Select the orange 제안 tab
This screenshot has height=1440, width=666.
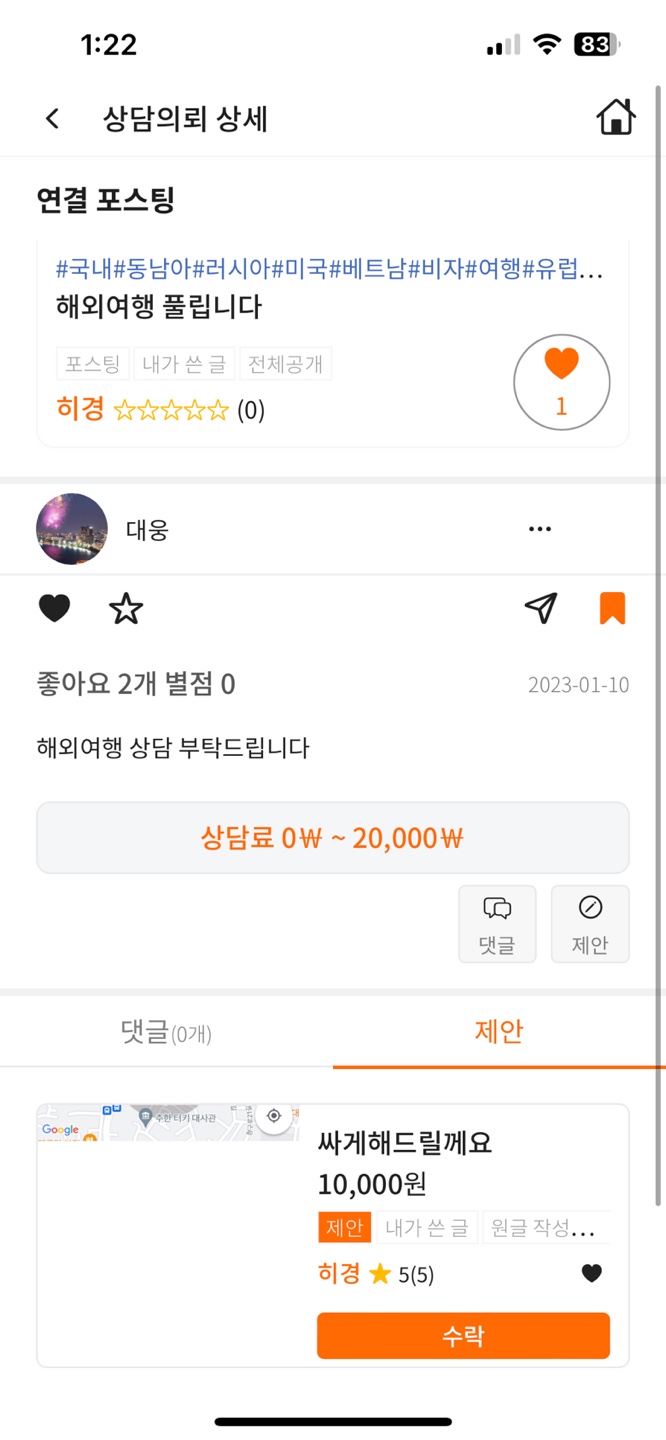(499, 1032)
